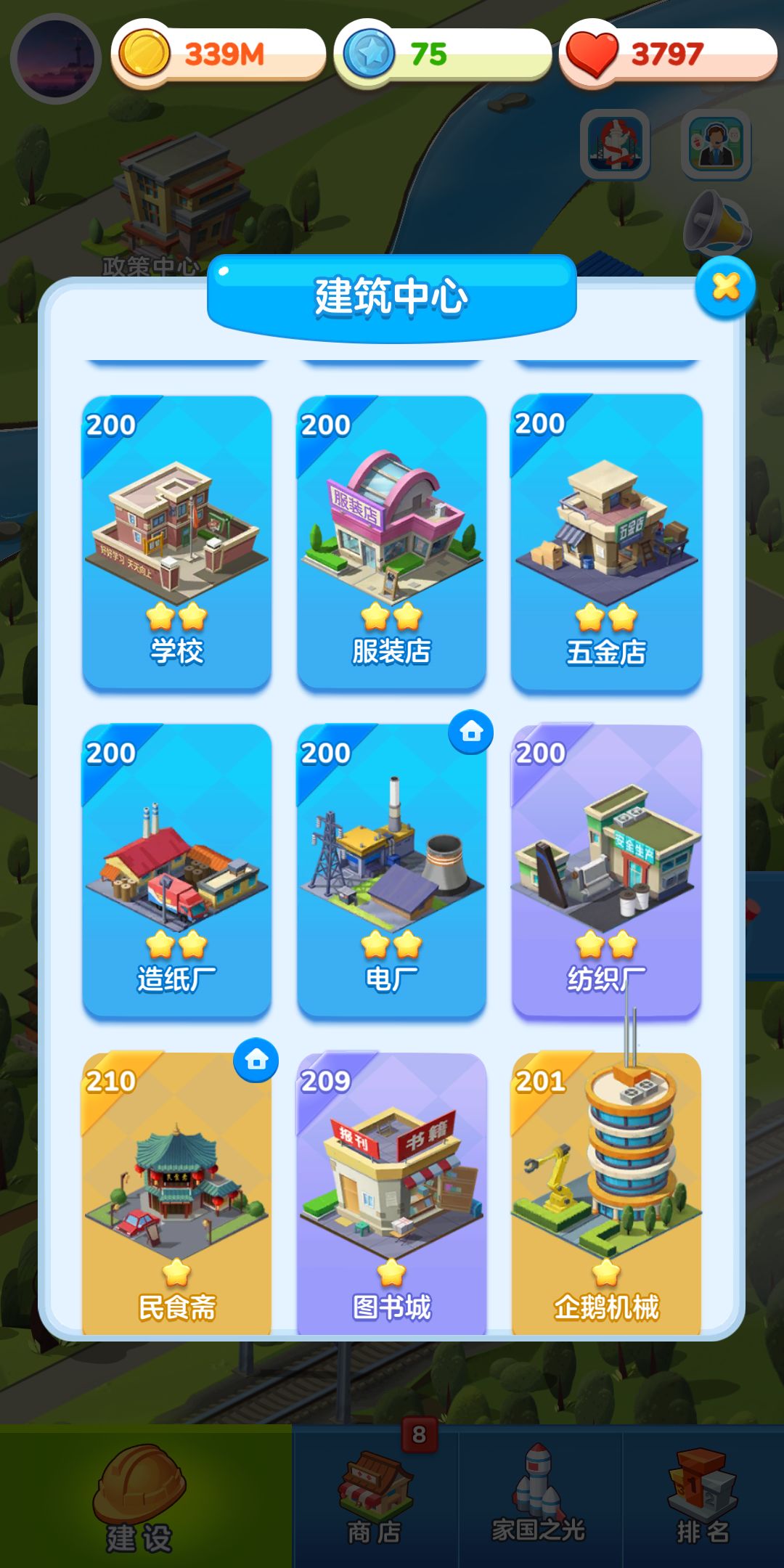Pick the 企鹅机械 building card
The image size is (784, 1568).
coord(607,1198)
